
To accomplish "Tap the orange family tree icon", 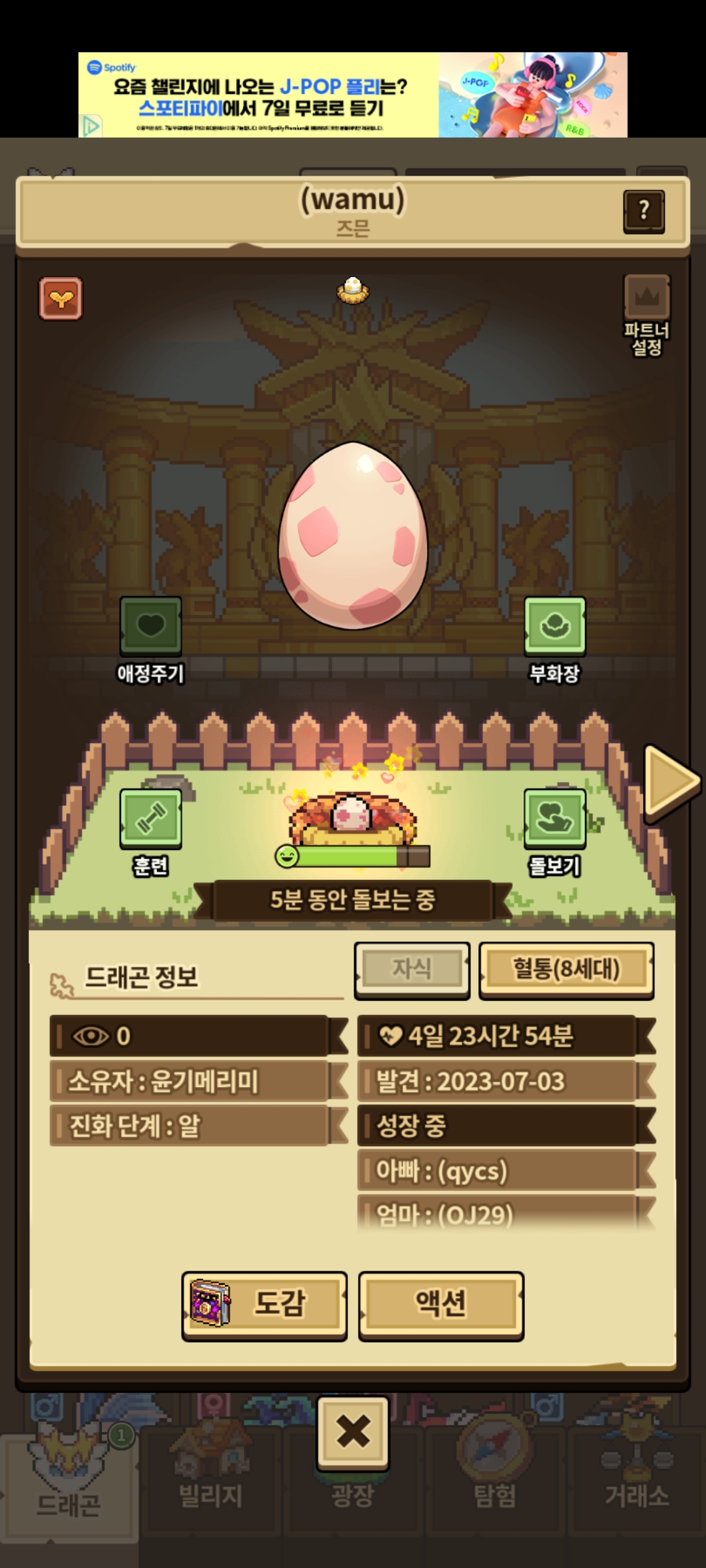I will click(x=61, y=299).
